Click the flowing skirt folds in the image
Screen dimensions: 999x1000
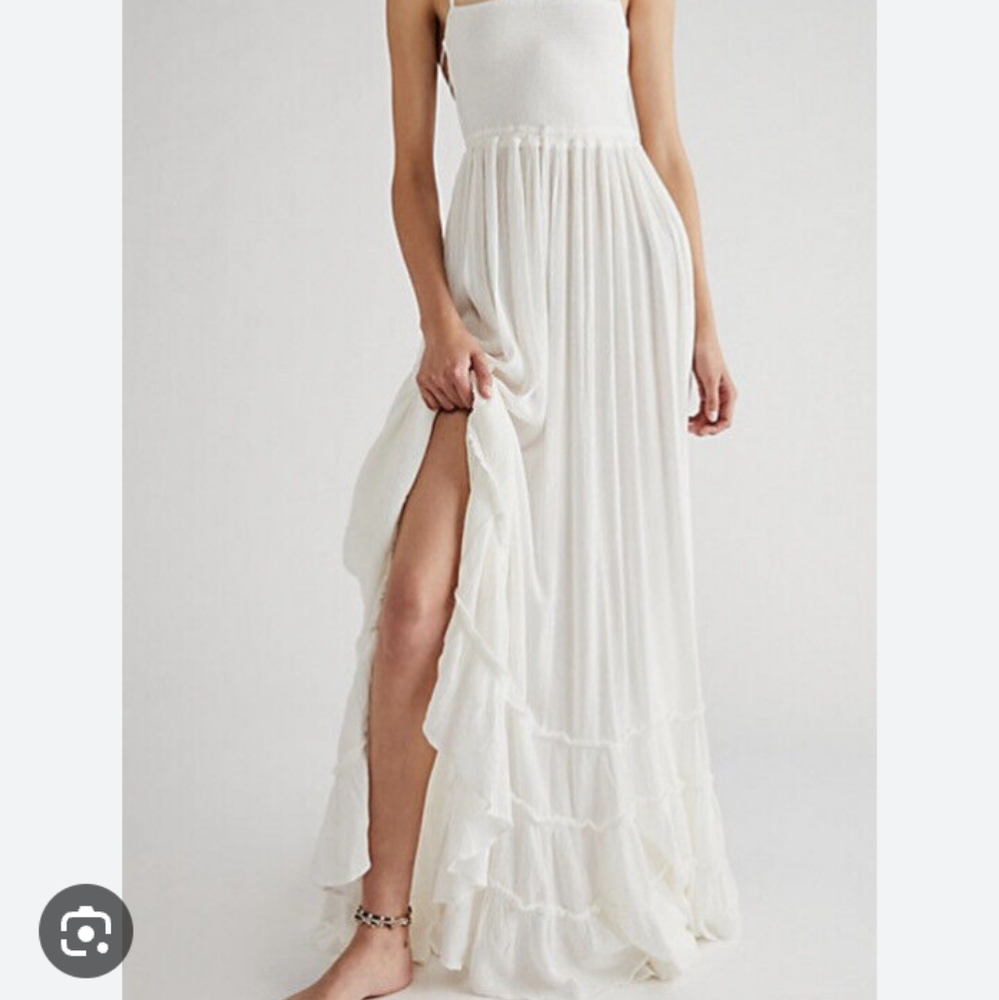[x=600, y=300]
